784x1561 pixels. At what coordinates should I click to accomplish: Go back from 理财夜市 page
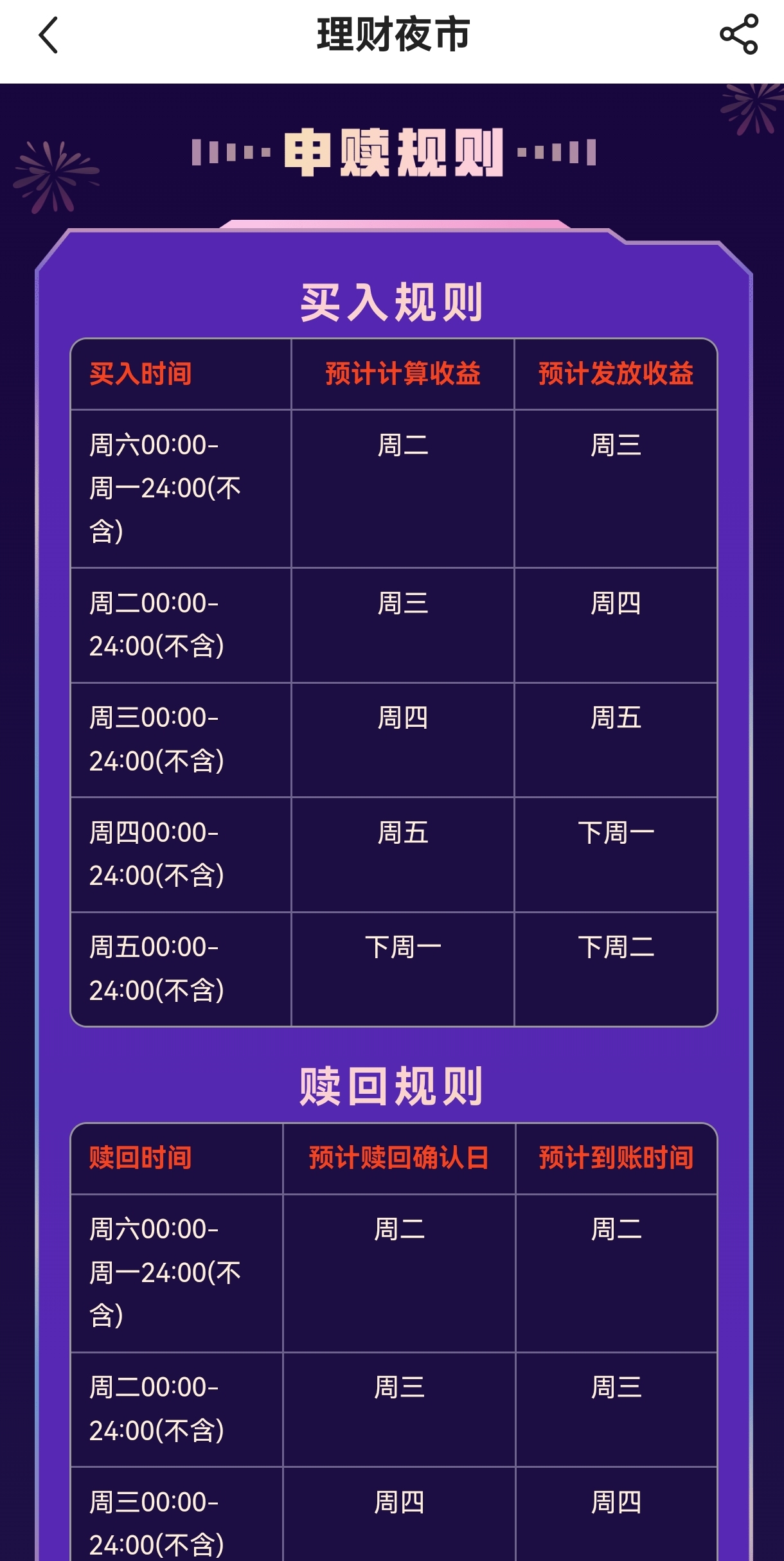pyautogui.click(x=49, y=35)
